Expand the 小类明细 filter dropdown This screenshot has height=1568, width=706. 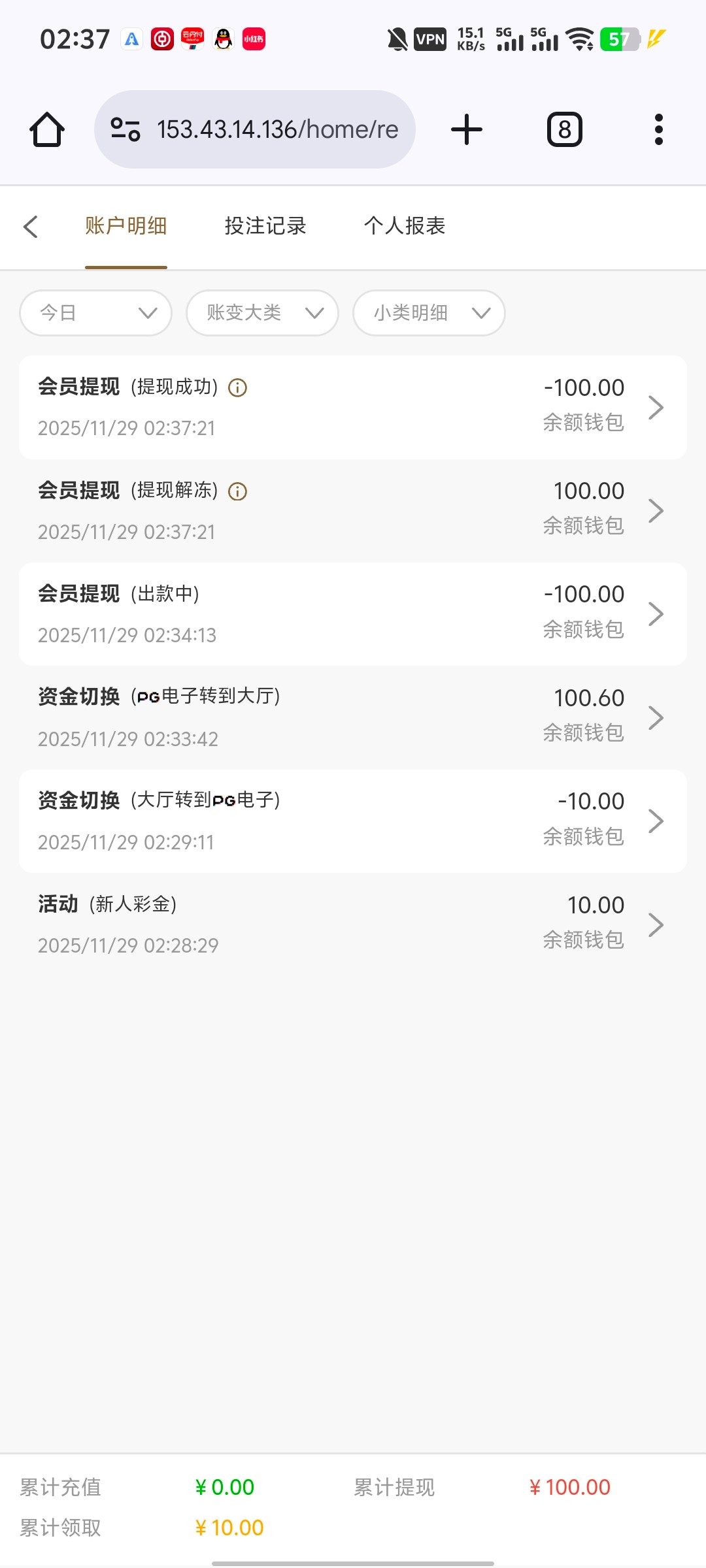(x=429, y=313)
